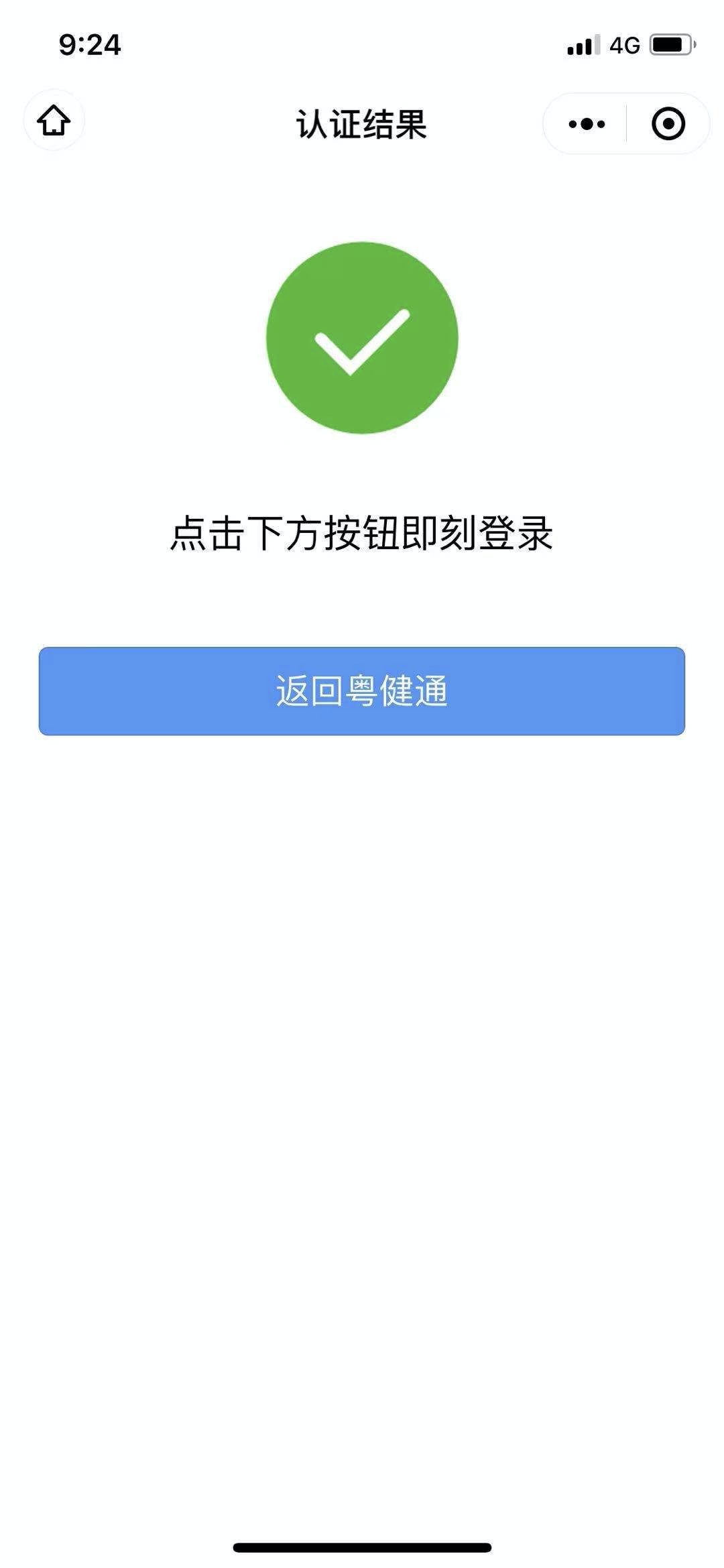The height and width of the screenshot is (1568, 724).
Task: Tap the 返回粤健通 button
Action: [362, 690]
